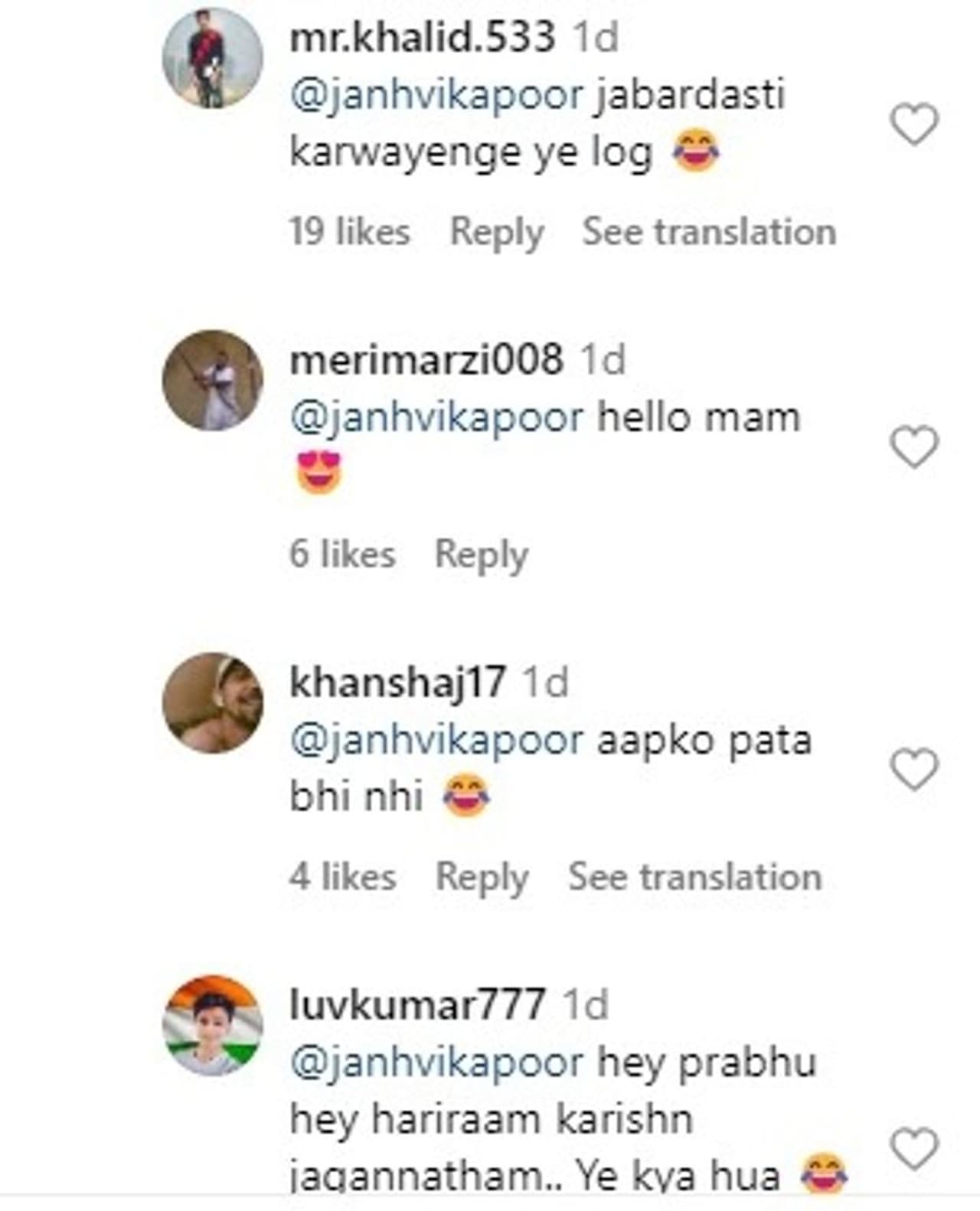Reply to khanshaj17's comment
The image size is (980, 1211).
coord(482,877)
